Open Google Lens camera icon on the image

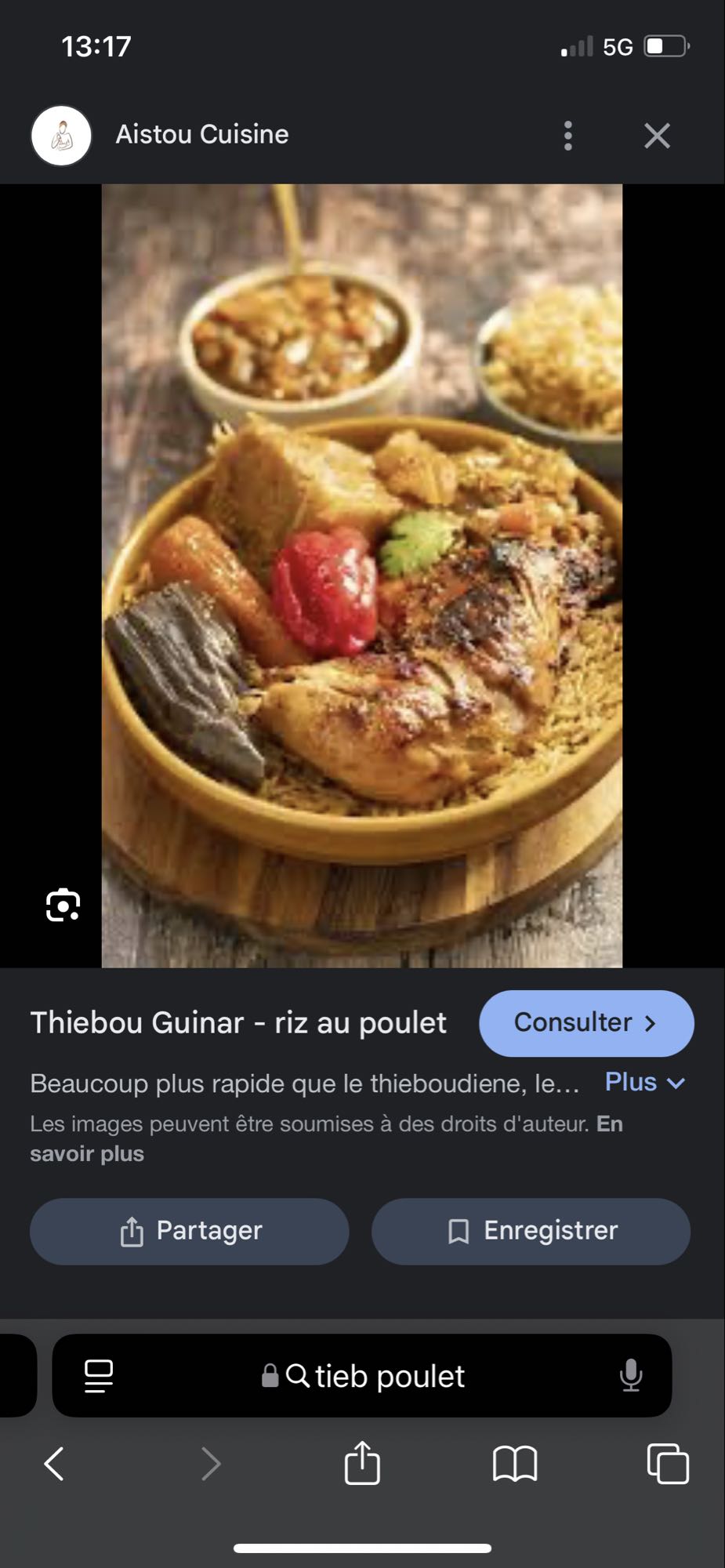click(x=61, y=906)
